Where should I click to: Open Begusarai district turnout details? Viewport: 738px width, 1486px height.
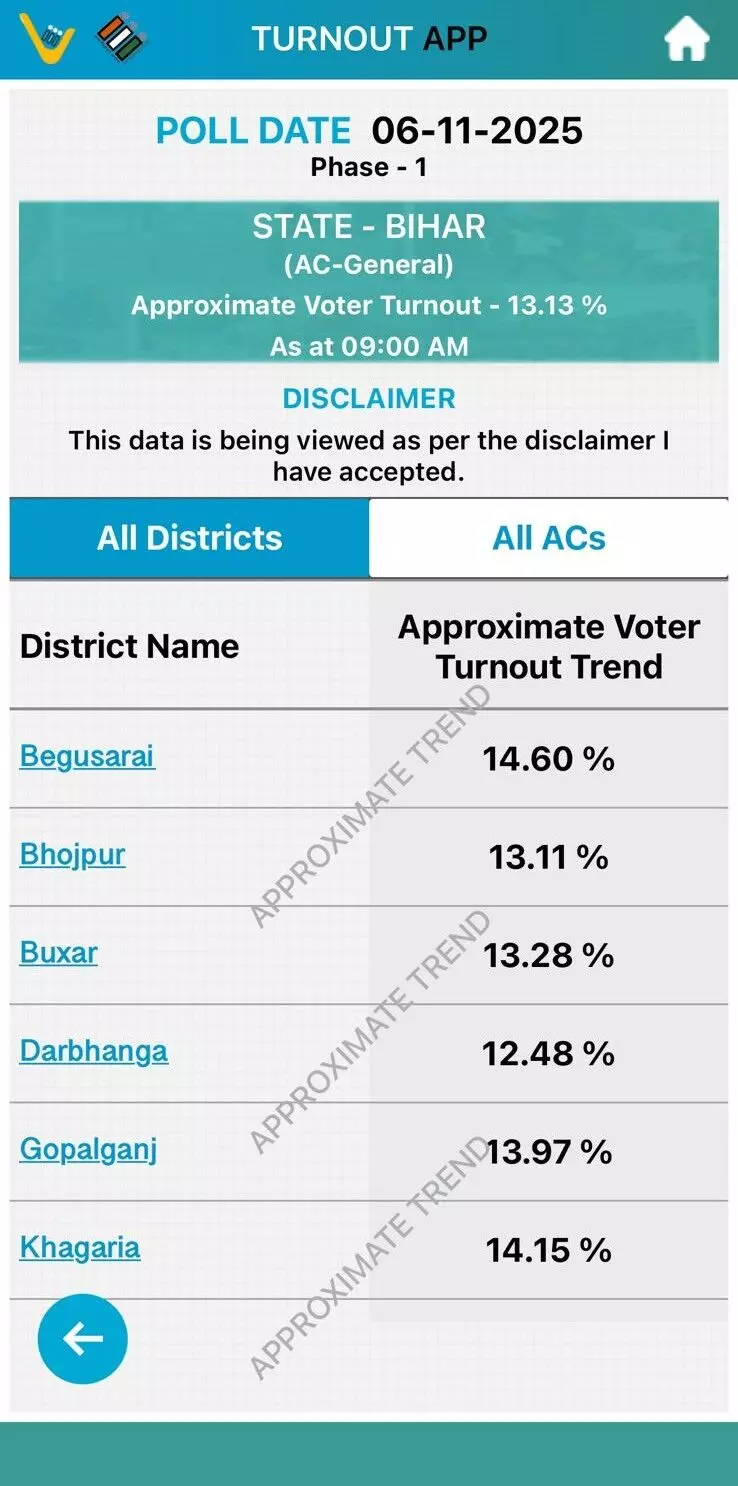point(87,755)
